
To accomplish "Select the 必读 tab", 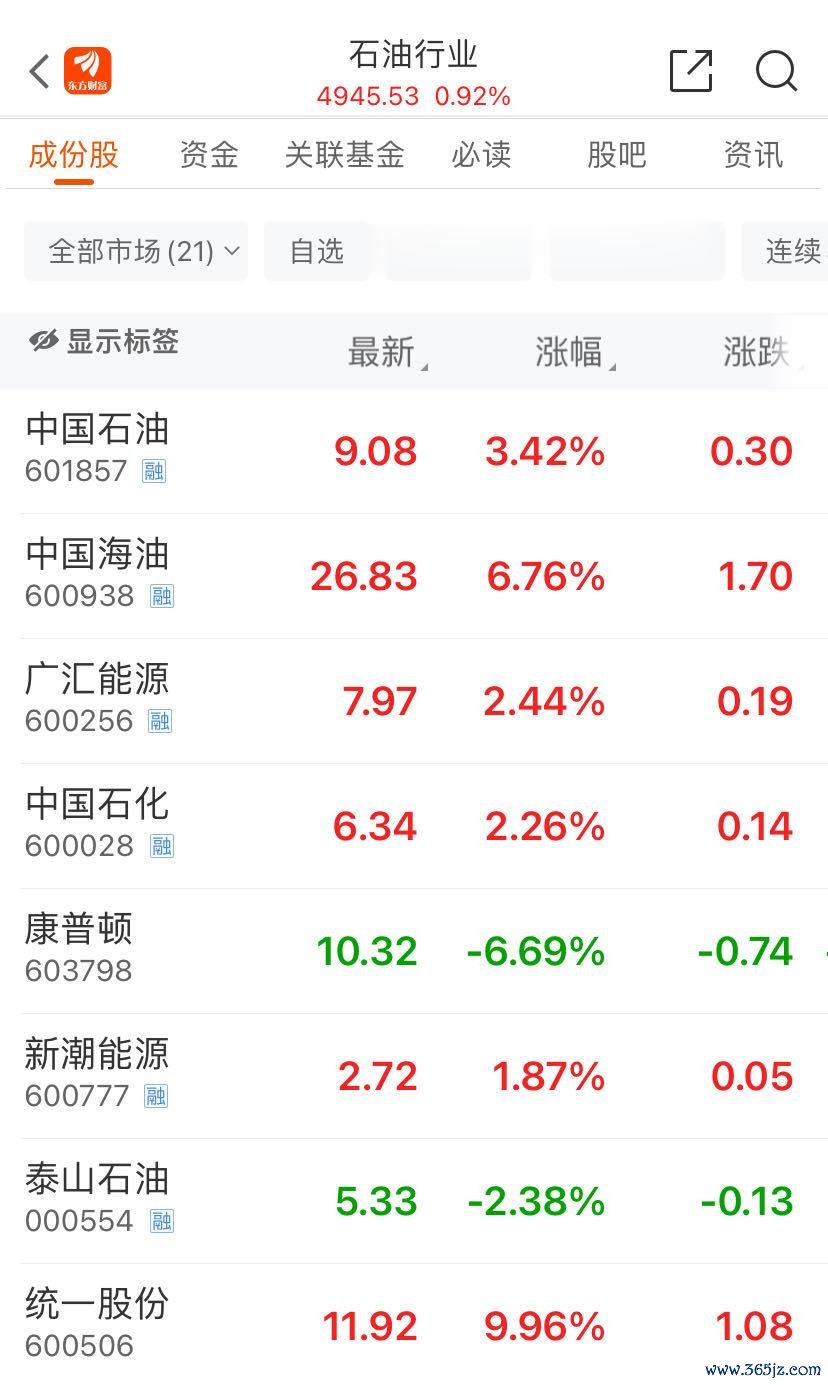I will [481, 155].
